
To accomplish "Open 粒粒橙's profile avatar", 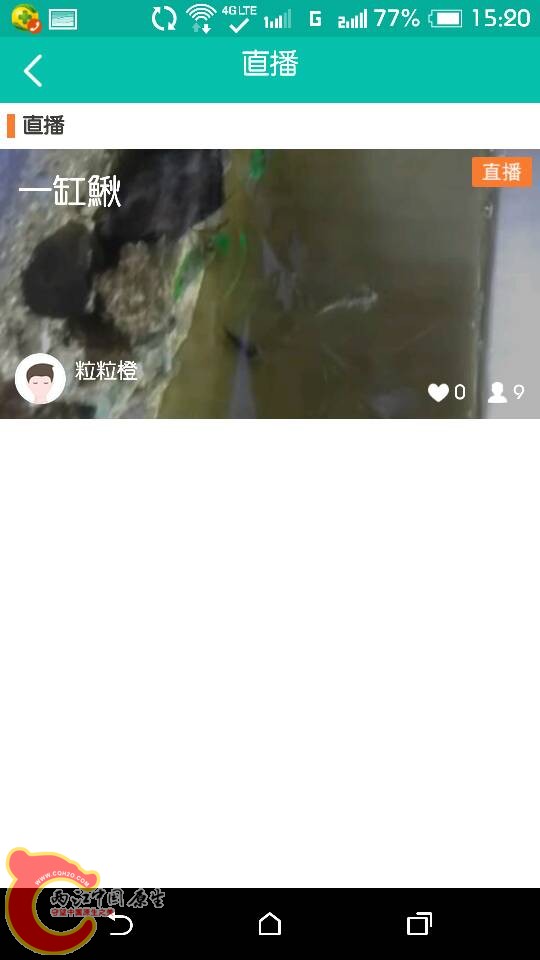I will (40, 378).
